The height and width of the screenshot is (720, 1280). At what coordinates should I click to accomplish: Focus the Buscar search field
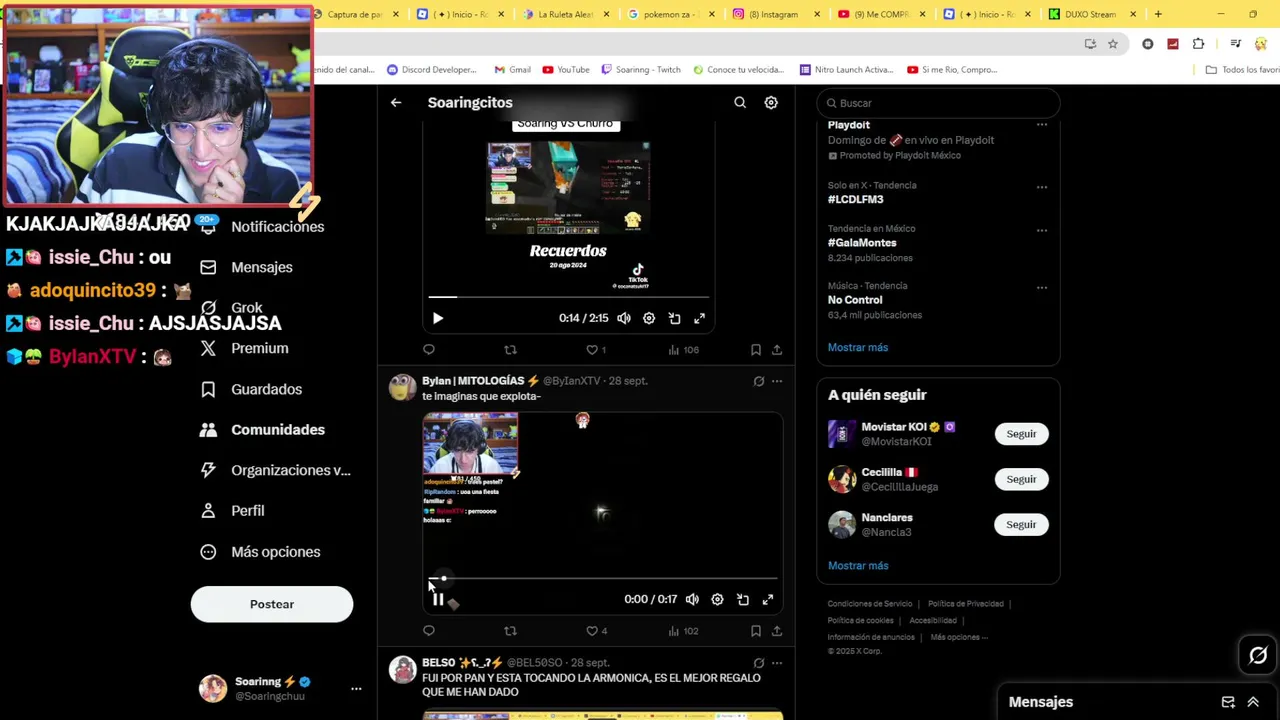[940, 103]
